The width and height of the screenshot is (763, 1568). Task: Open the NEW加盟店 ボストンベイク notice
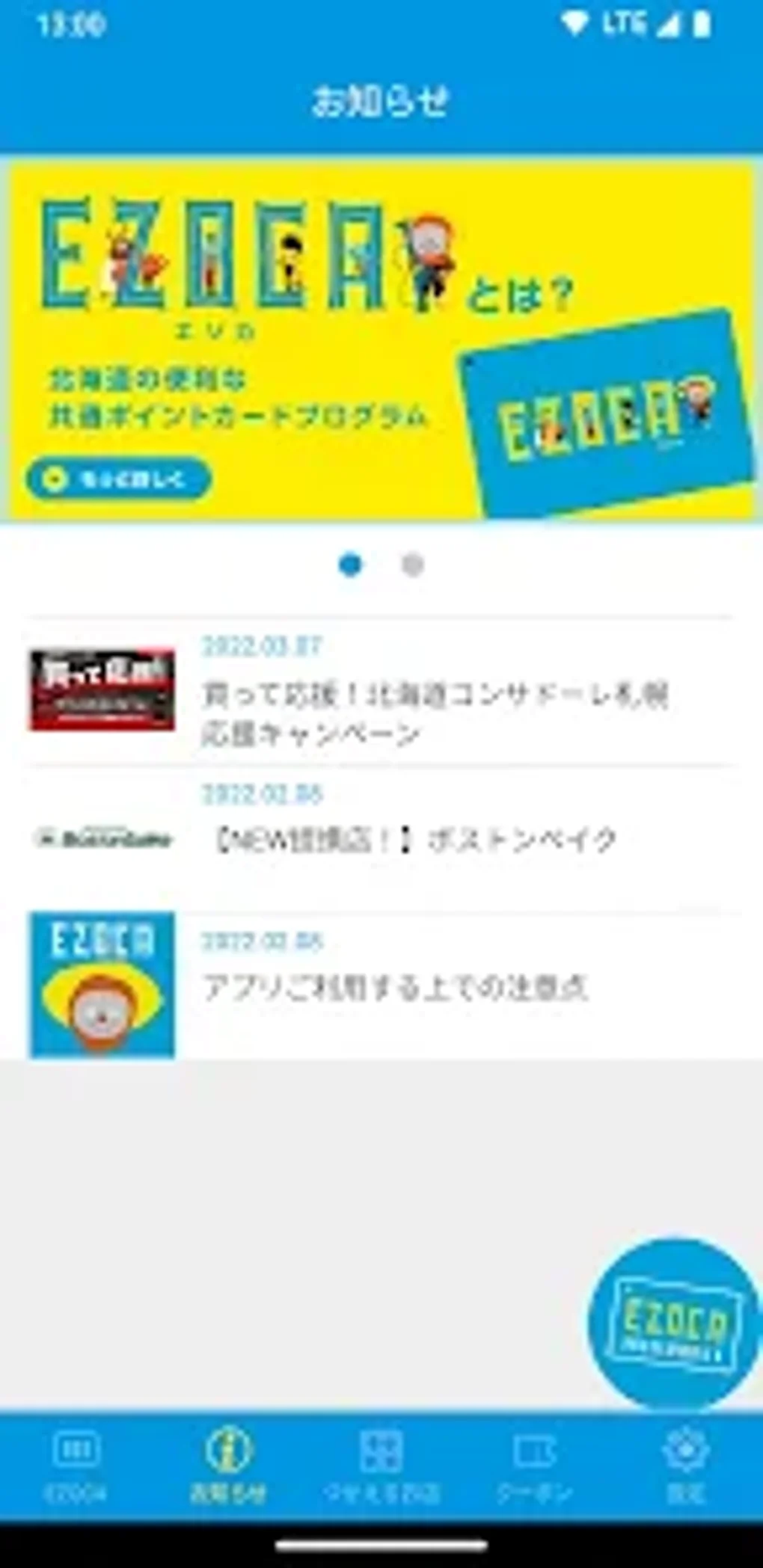coord(381,839)
